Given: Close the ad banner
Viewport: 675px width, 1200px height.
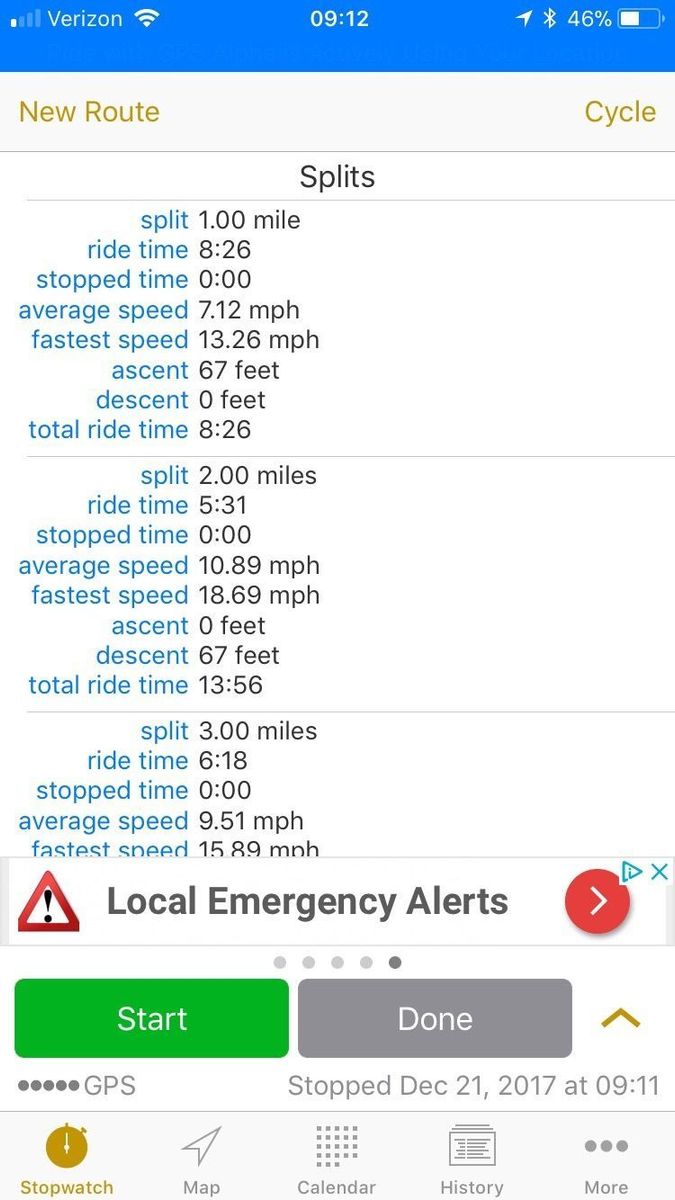Looking at the screenshot, I should 659,871.
